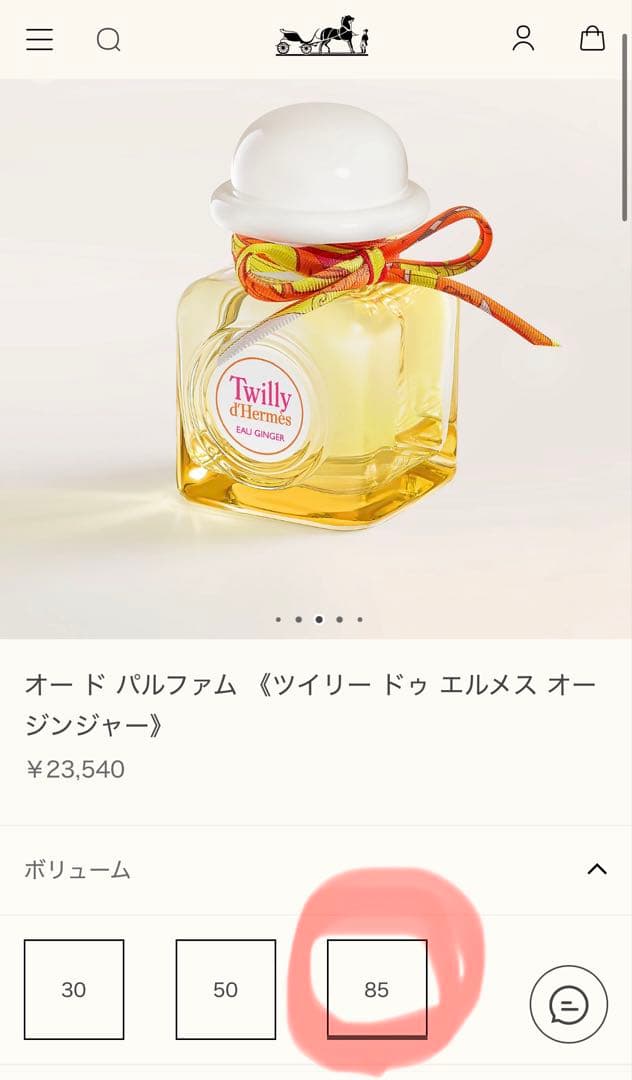Go to the Hermès home logo
The height and width of the screenshot is (1080, 632).
(322, 36)
